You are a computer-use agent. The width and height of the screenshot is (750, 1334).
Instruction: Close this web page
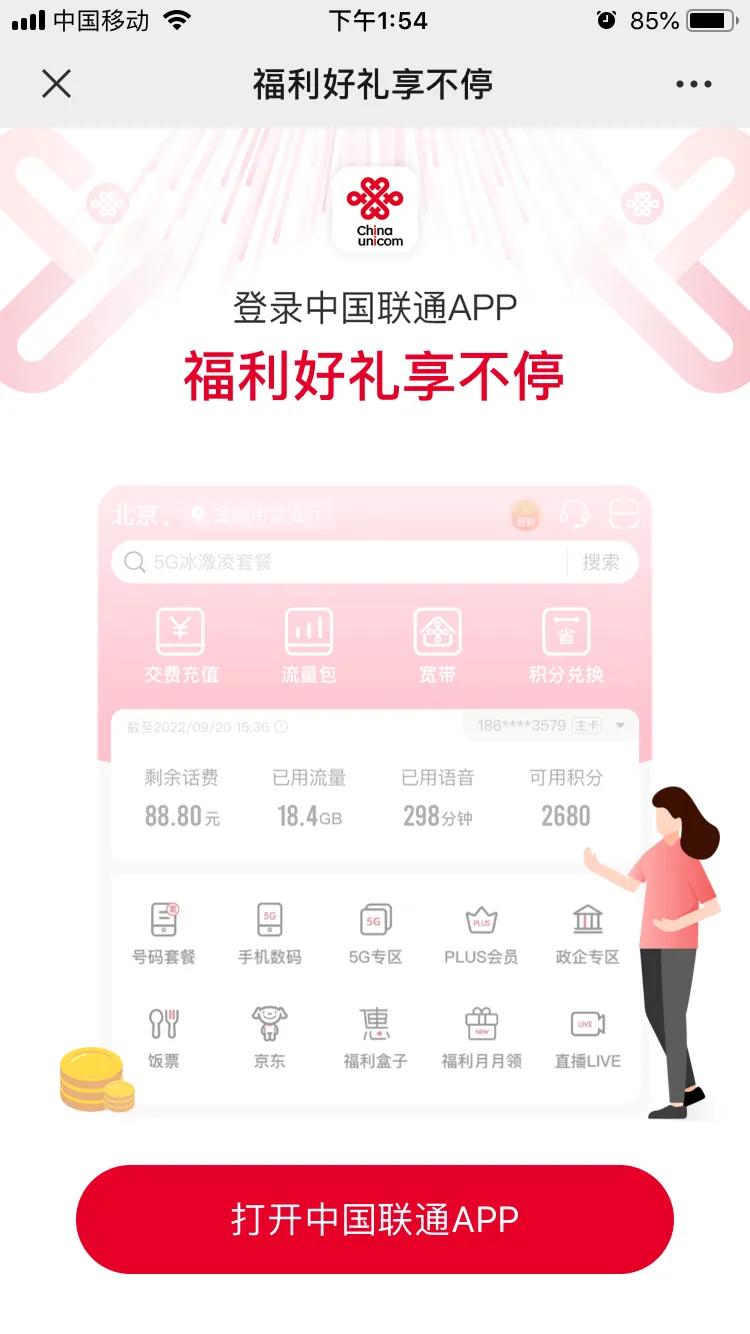click(x=57, y=84)
